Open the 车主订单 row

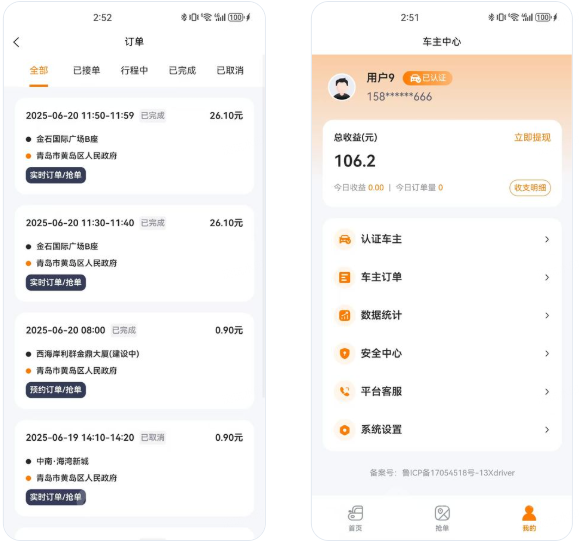coord(442,277)
